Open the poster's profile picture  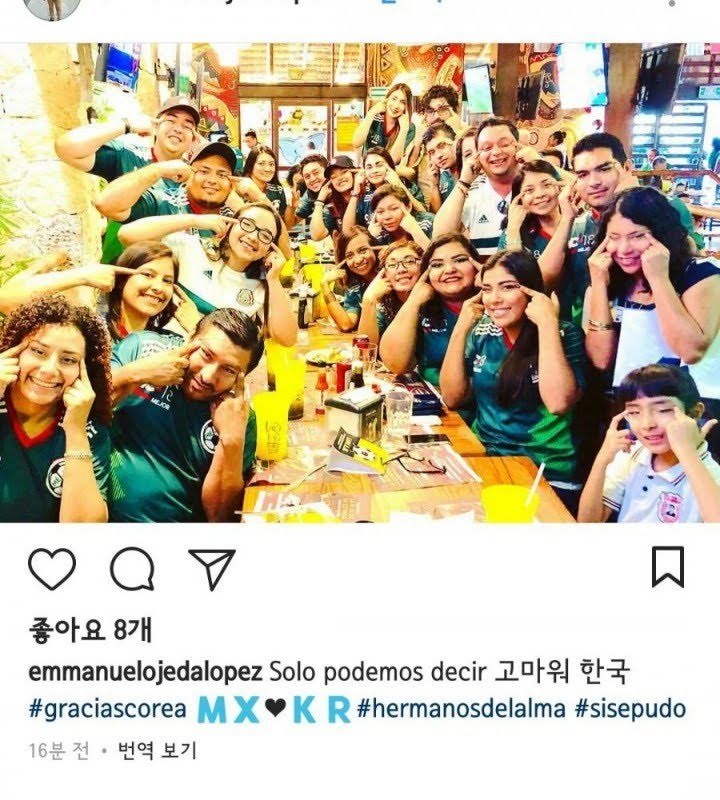[52, 7]
